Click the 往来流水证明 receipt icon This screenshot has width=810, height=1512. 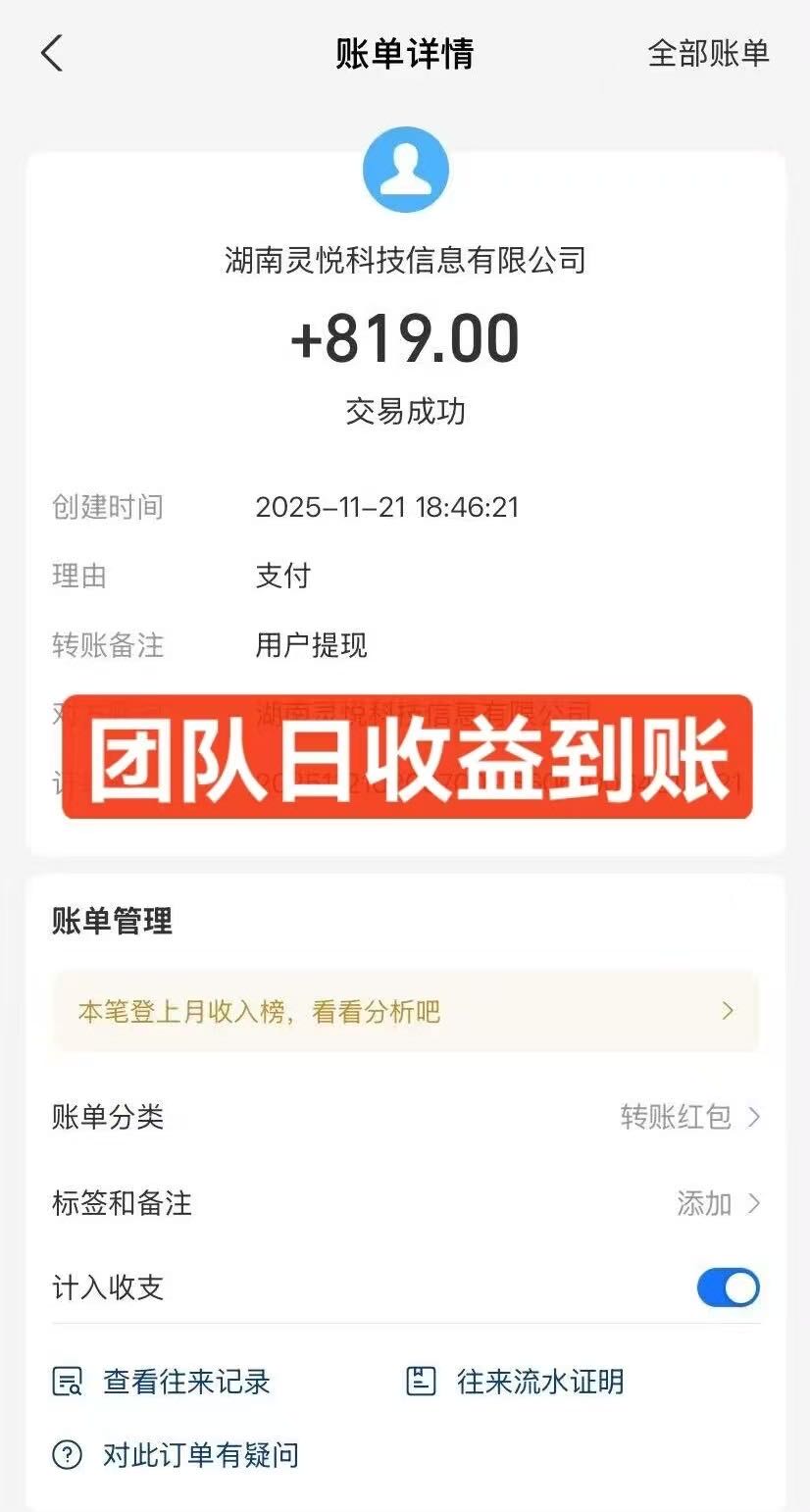(422, 1381)
